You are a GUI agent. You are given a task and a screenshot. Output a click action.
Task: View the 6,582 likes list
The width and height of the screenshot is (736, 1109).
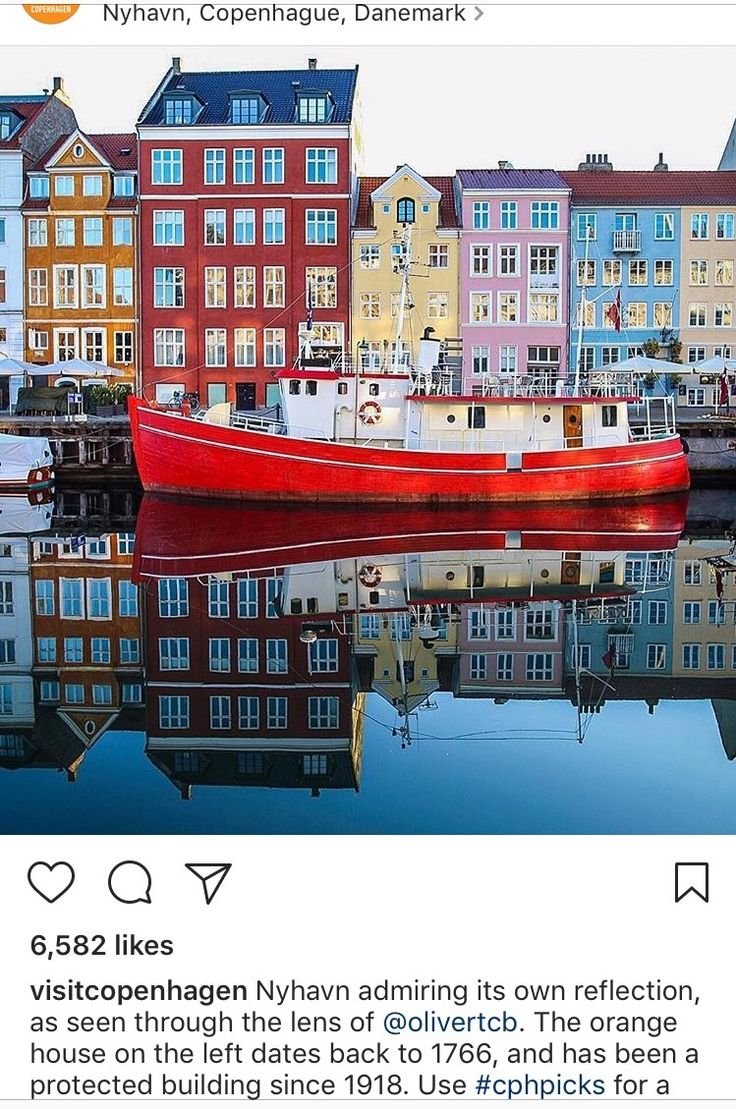101,945
